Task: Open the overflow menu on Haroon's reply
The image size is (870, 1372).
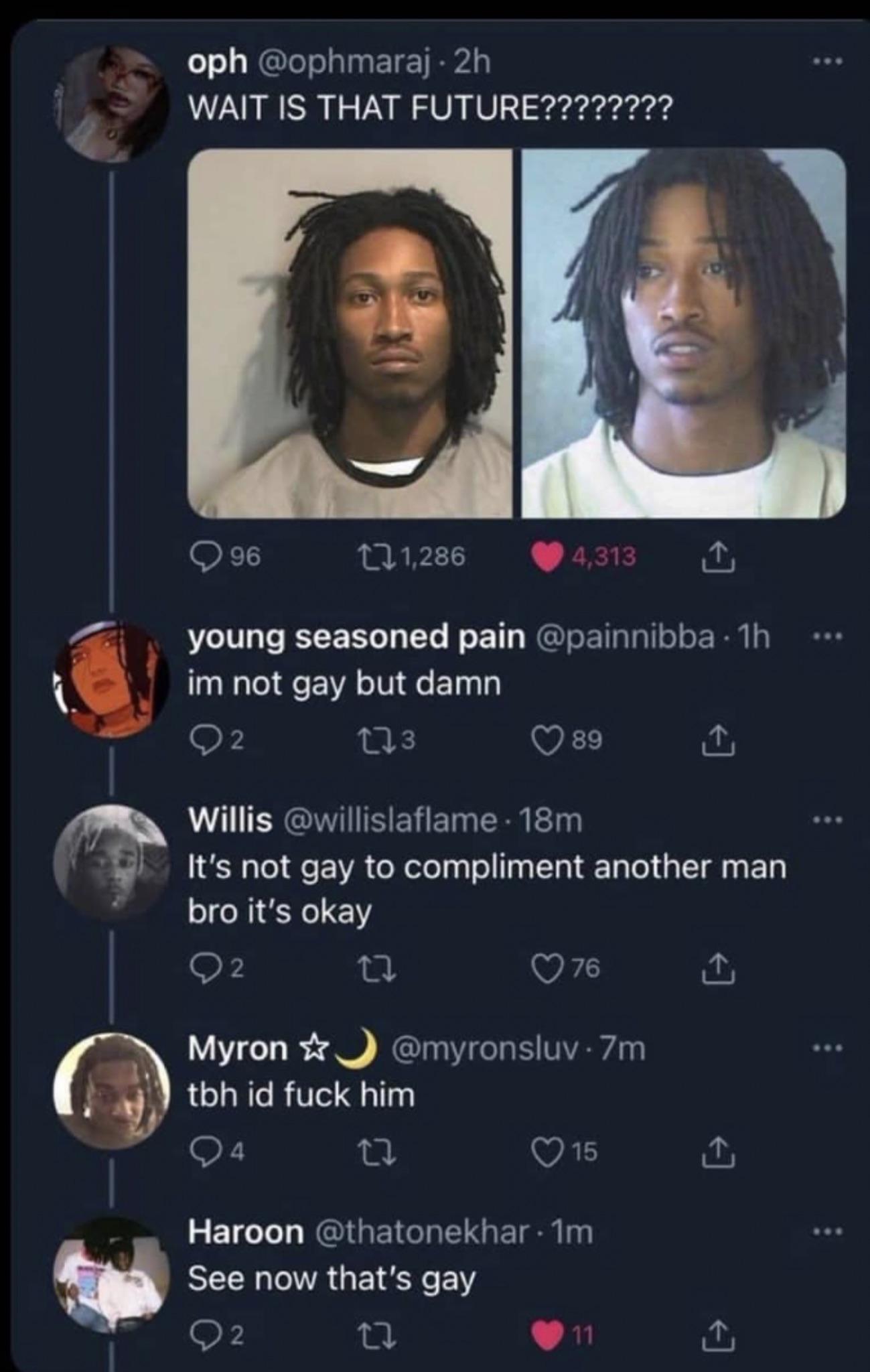Action: click(x=828, y=1231)
